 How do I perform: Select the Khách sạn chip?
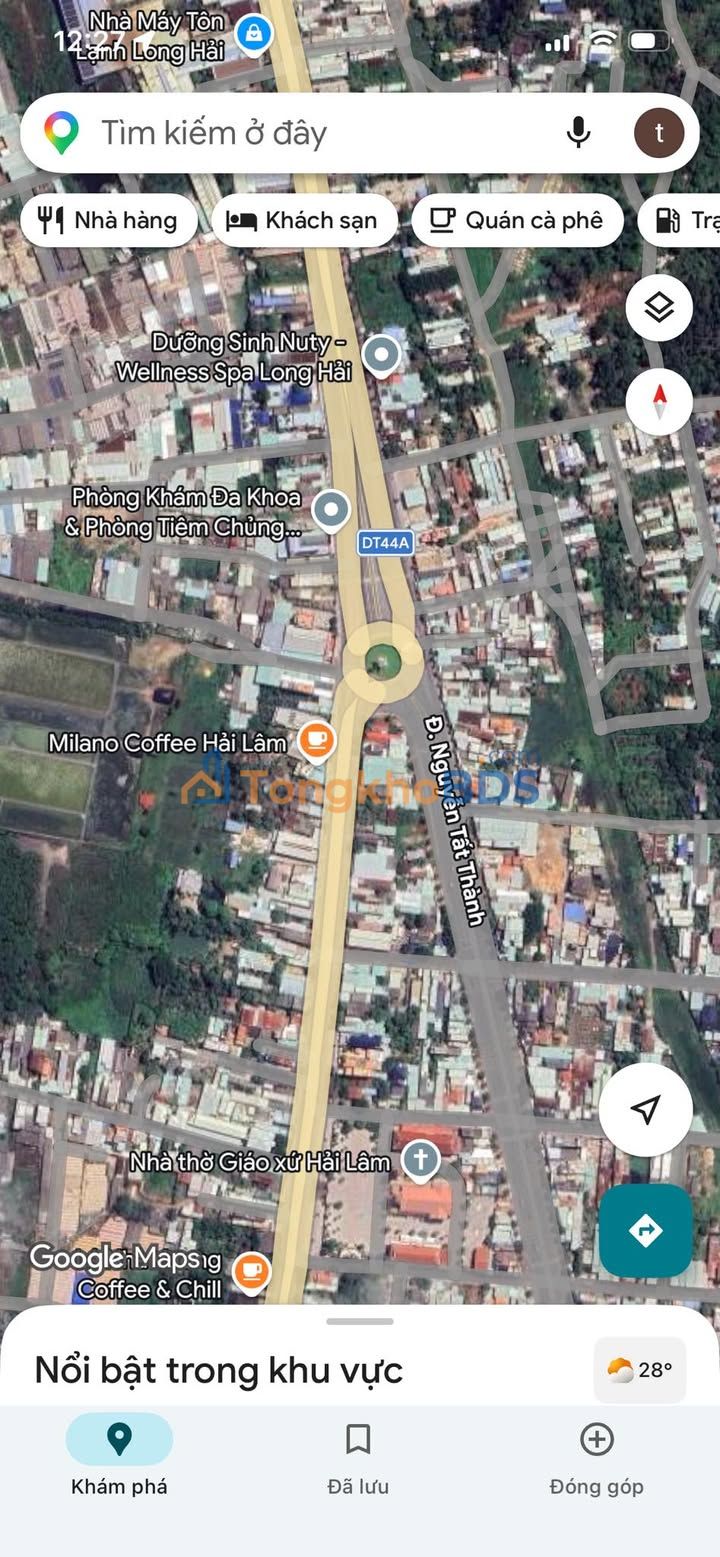click(304, 221)
